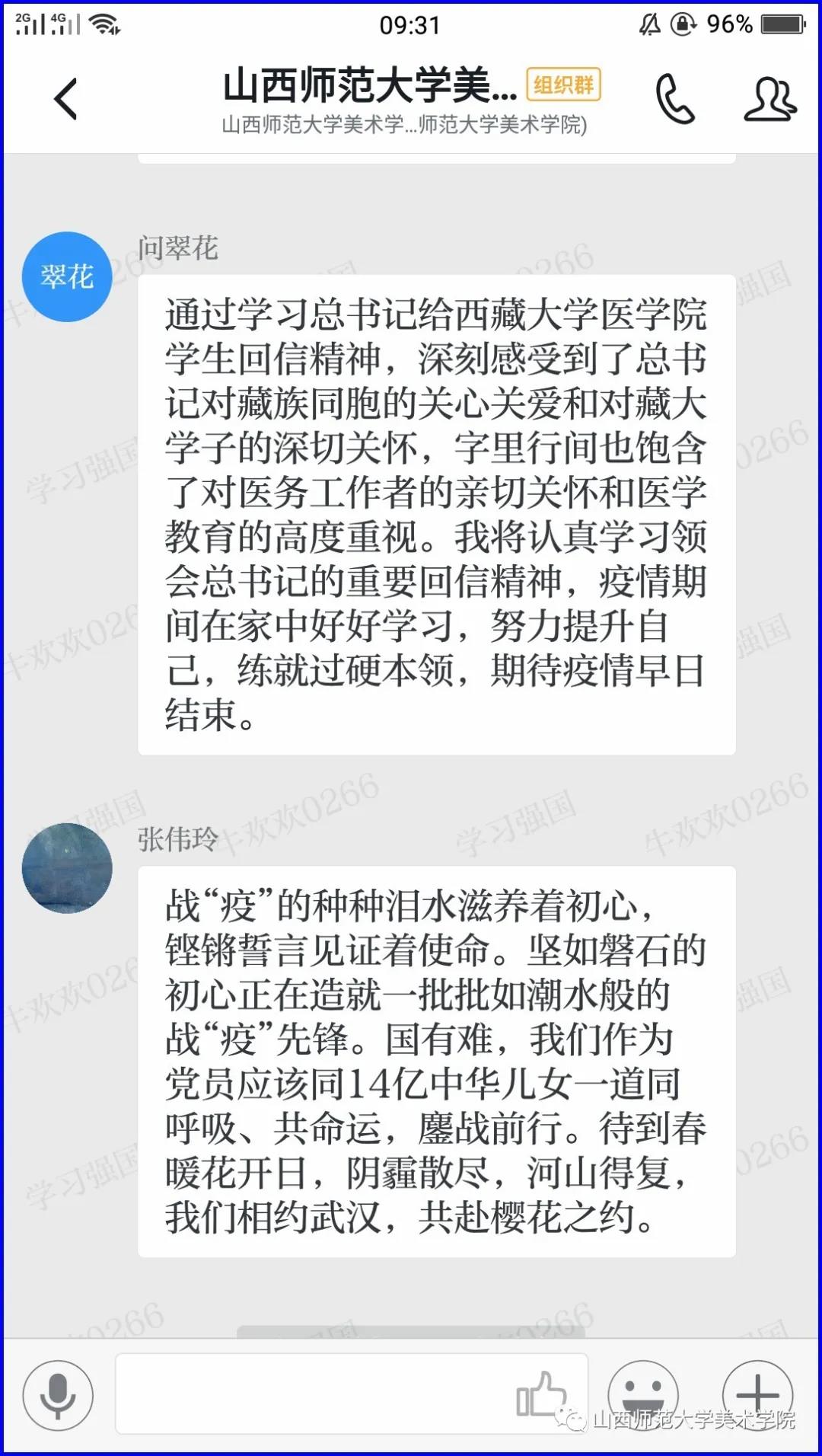
Task: Open the emoji picker
Action: point(643,1395)
